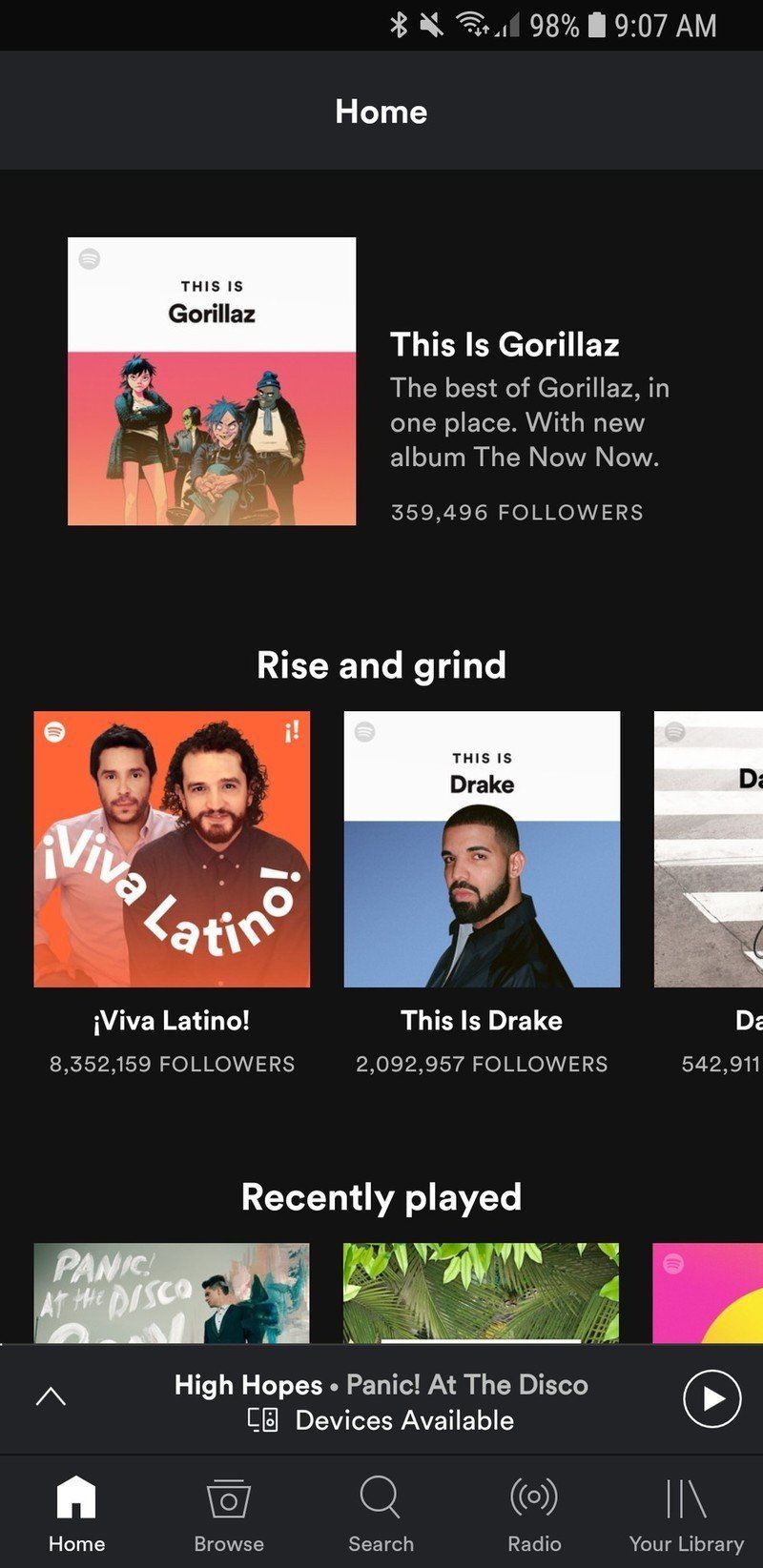The width and height of the screenshot is (763, 1568).
Task: Go to the Home tab
Action: (x=76, y=1514)
